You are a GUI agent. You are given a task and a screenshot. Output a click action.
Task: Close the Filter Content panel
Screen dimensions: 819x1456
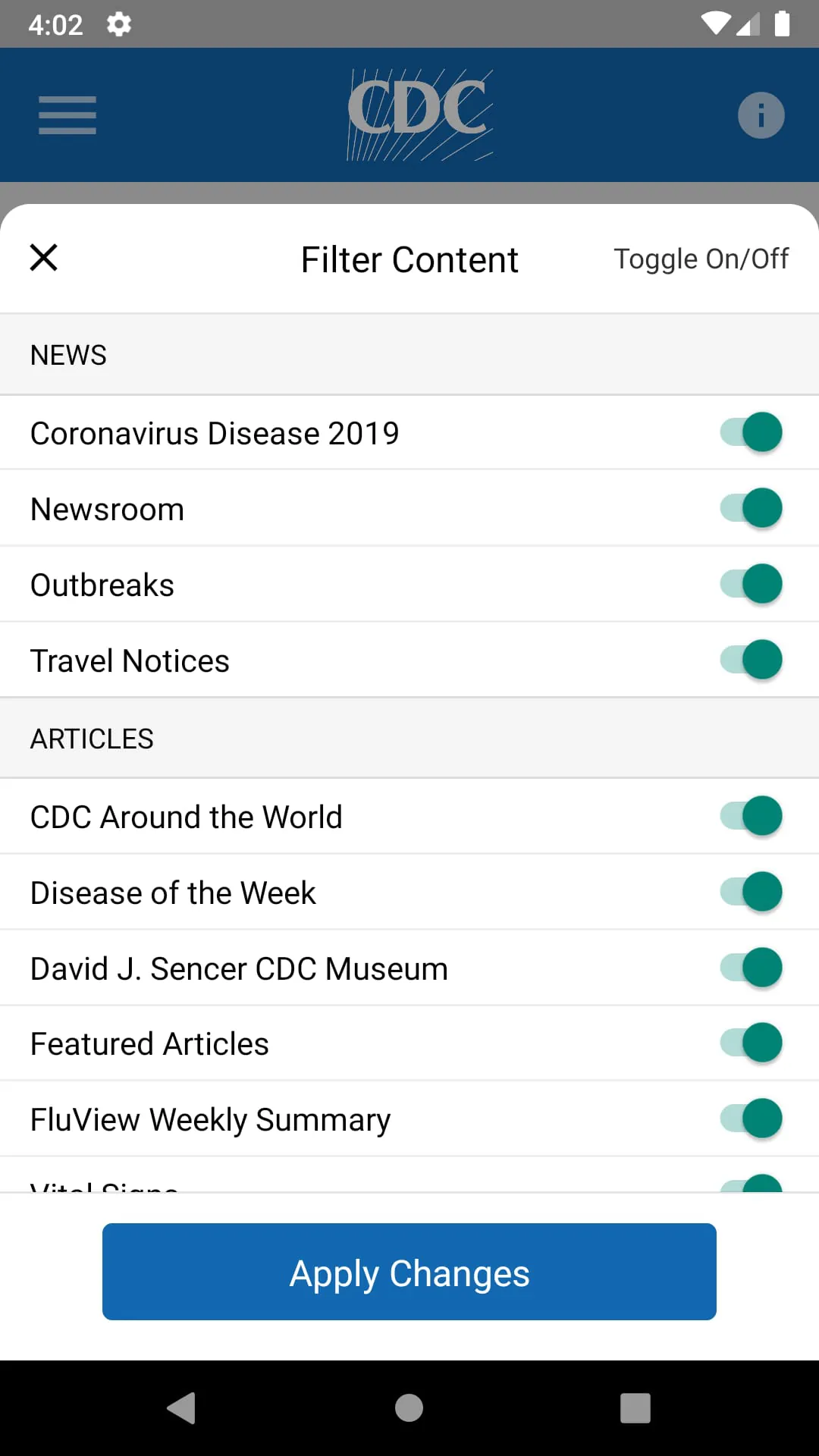(x=43, y=258)
